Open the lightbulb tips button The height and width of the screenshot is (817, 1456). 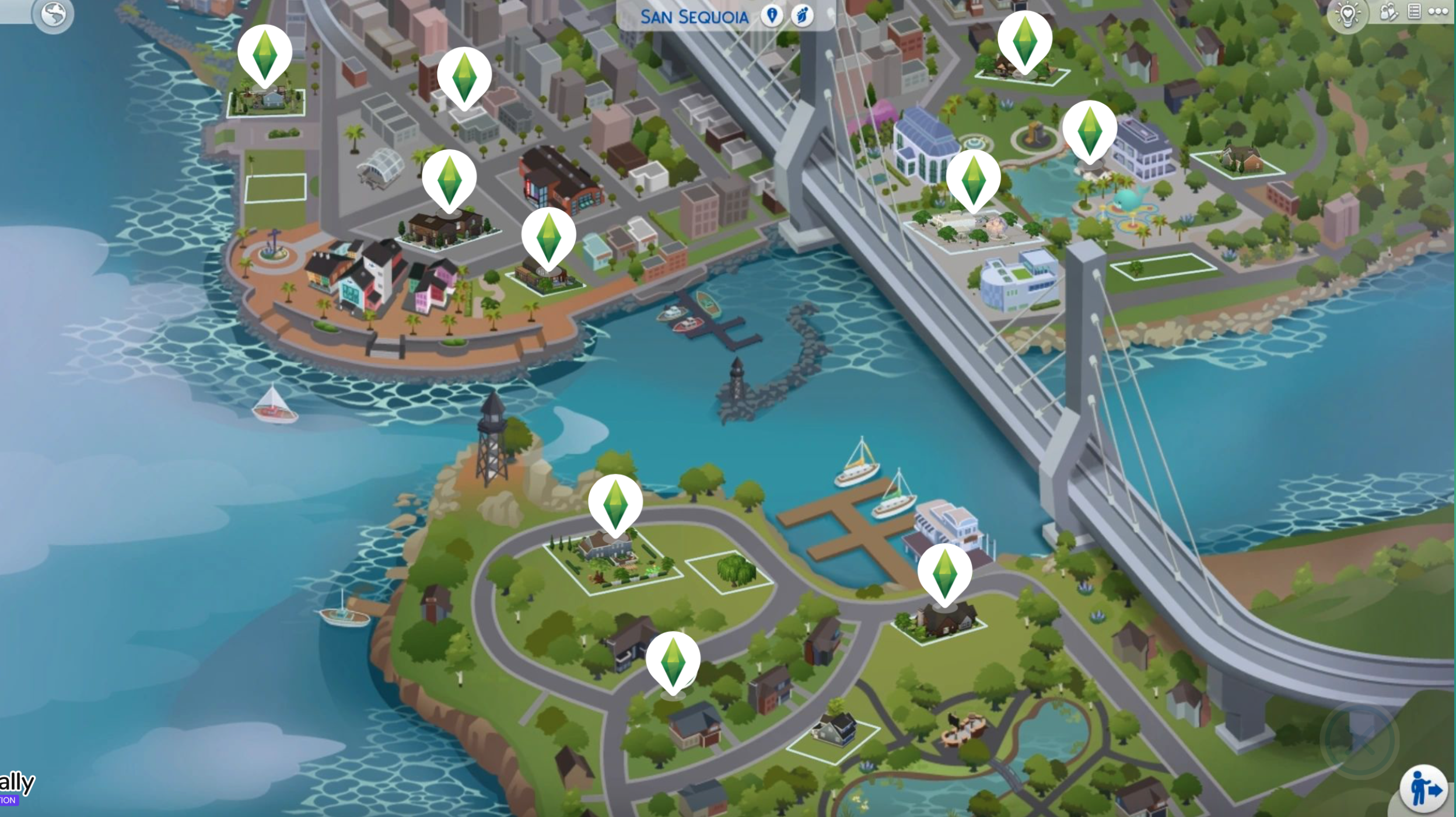point(1347,15)
